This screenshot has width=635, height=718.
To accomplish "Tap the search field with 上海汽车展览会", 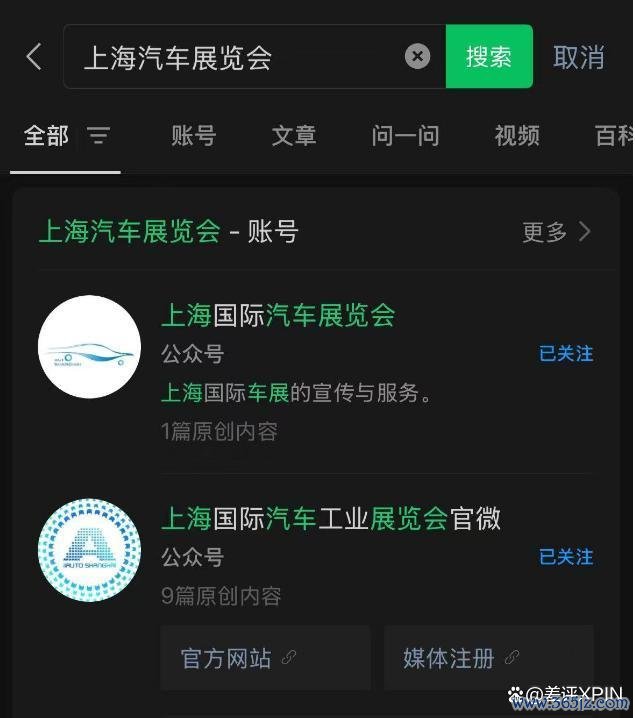I will pos(235,57).
